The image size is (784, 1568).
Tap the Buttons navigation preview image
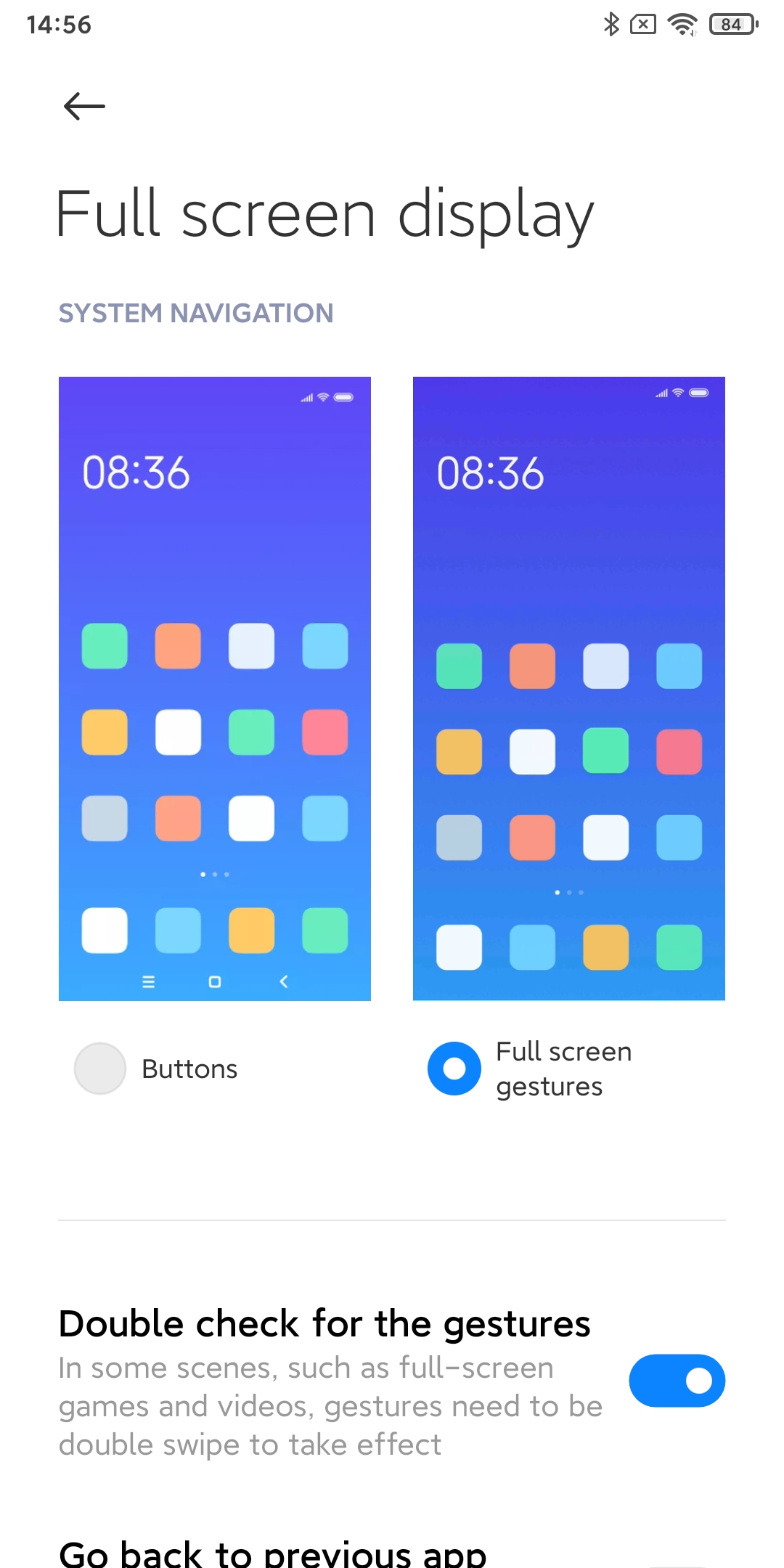215,688
